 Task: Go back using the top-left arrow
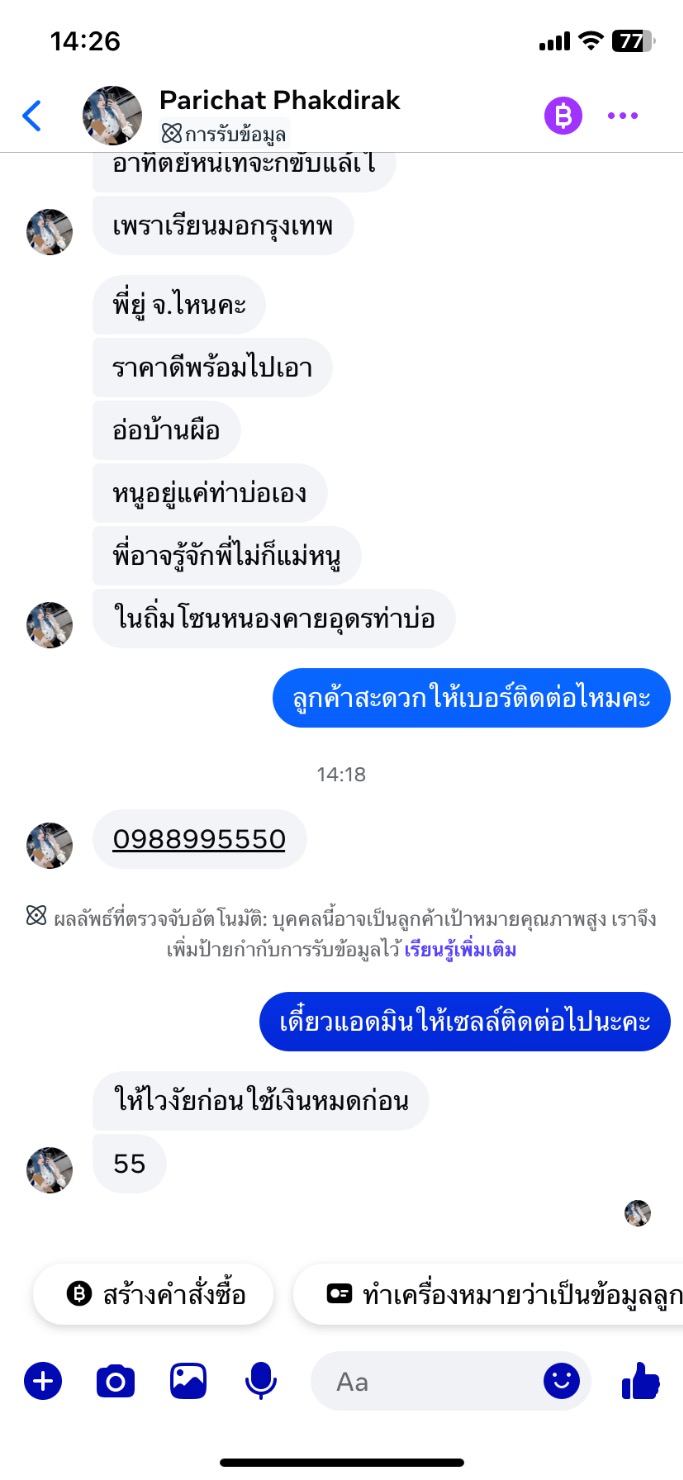32,116
